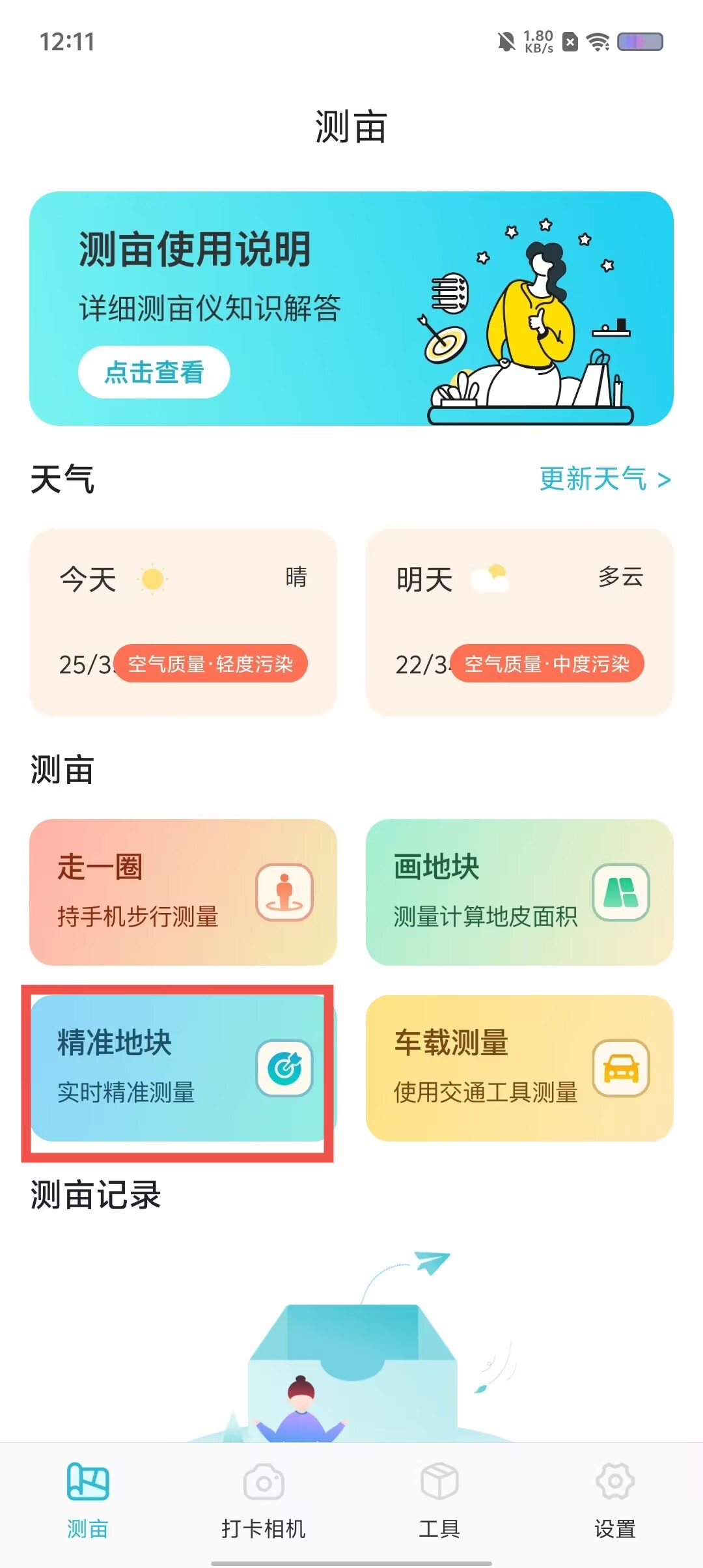Open today's weather card 今天
The image size is (703, 1568).
(x=183, y=622)
